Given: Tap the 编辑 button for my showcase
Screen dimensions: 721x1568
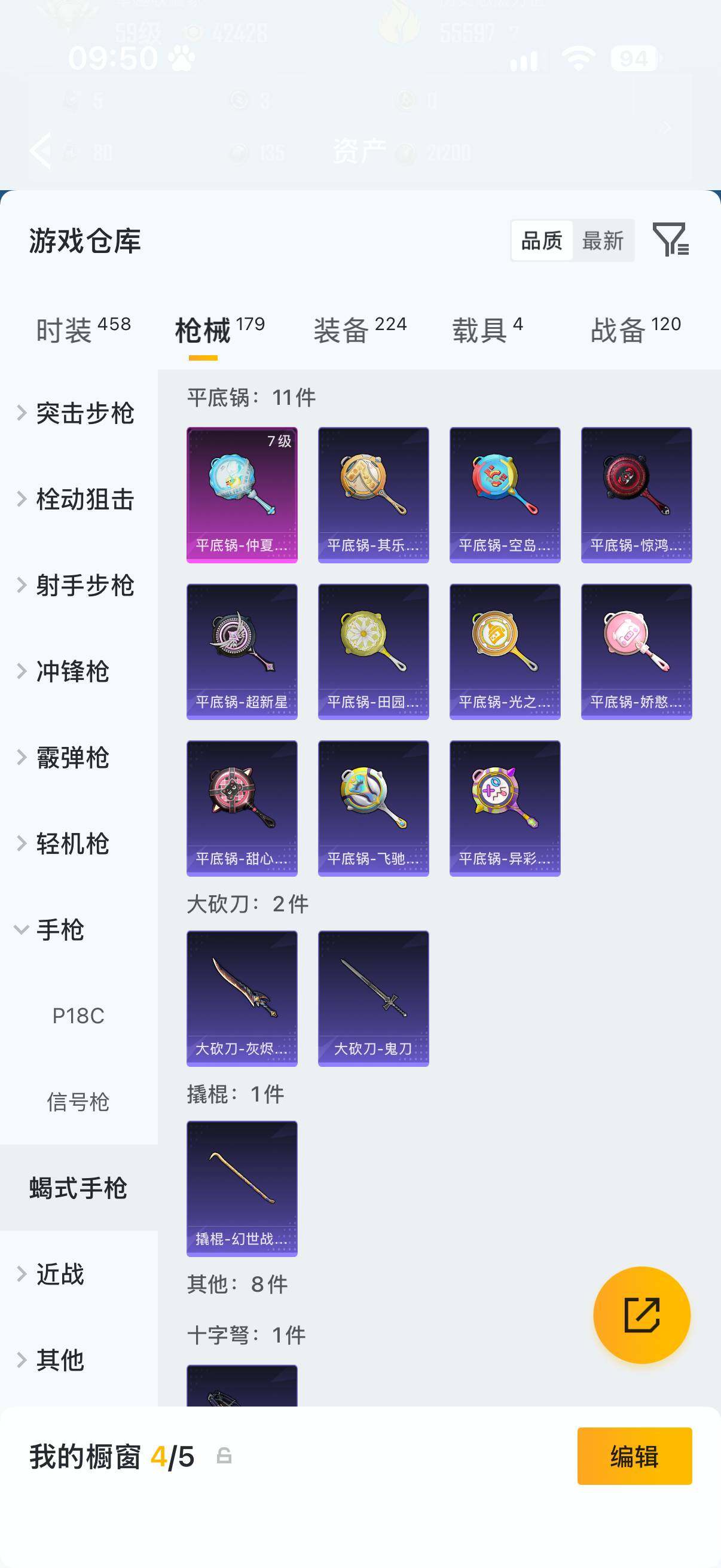Looking at the screenshot, I should 634,1456.
